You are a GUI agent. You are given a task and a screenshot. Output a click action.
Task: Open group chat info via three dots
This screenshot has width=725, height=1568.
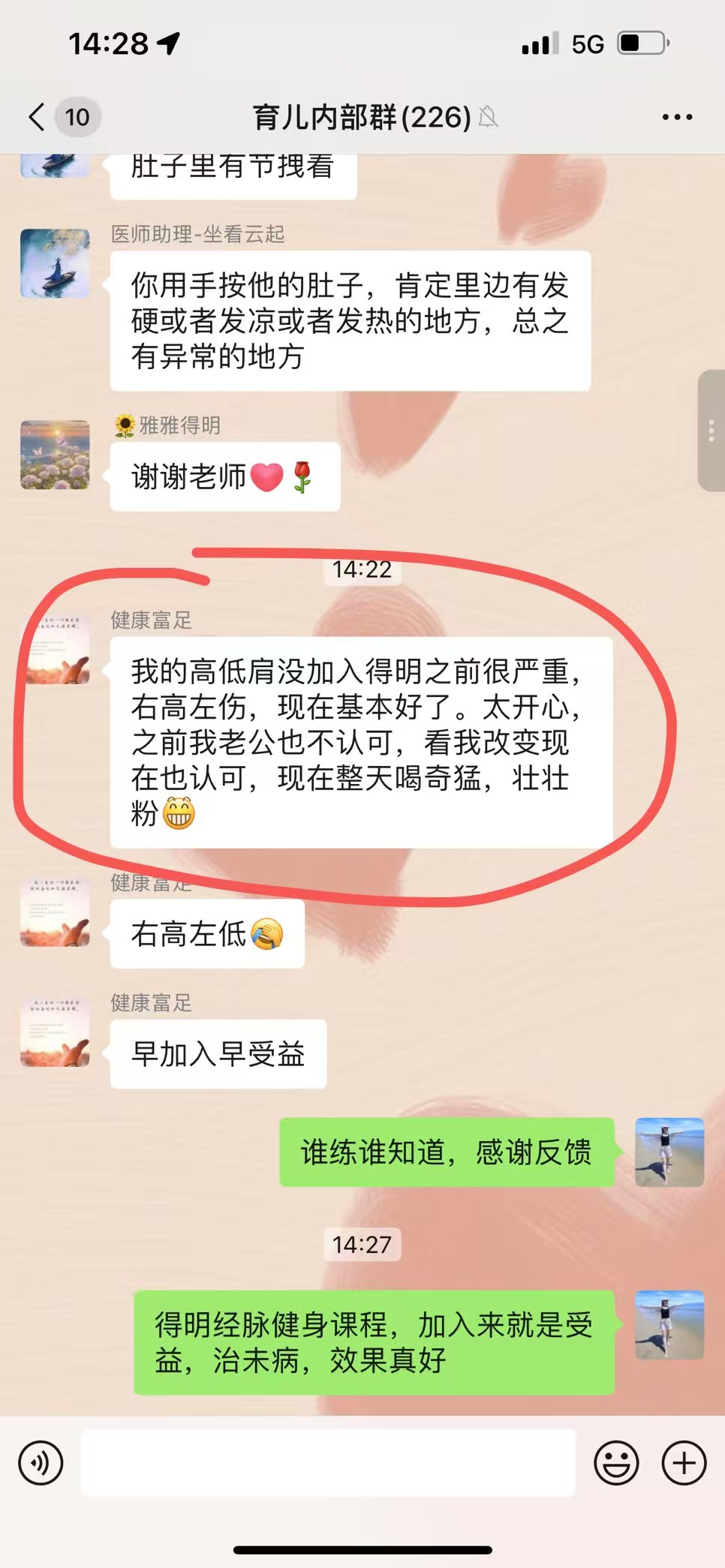tap(677, 117)
